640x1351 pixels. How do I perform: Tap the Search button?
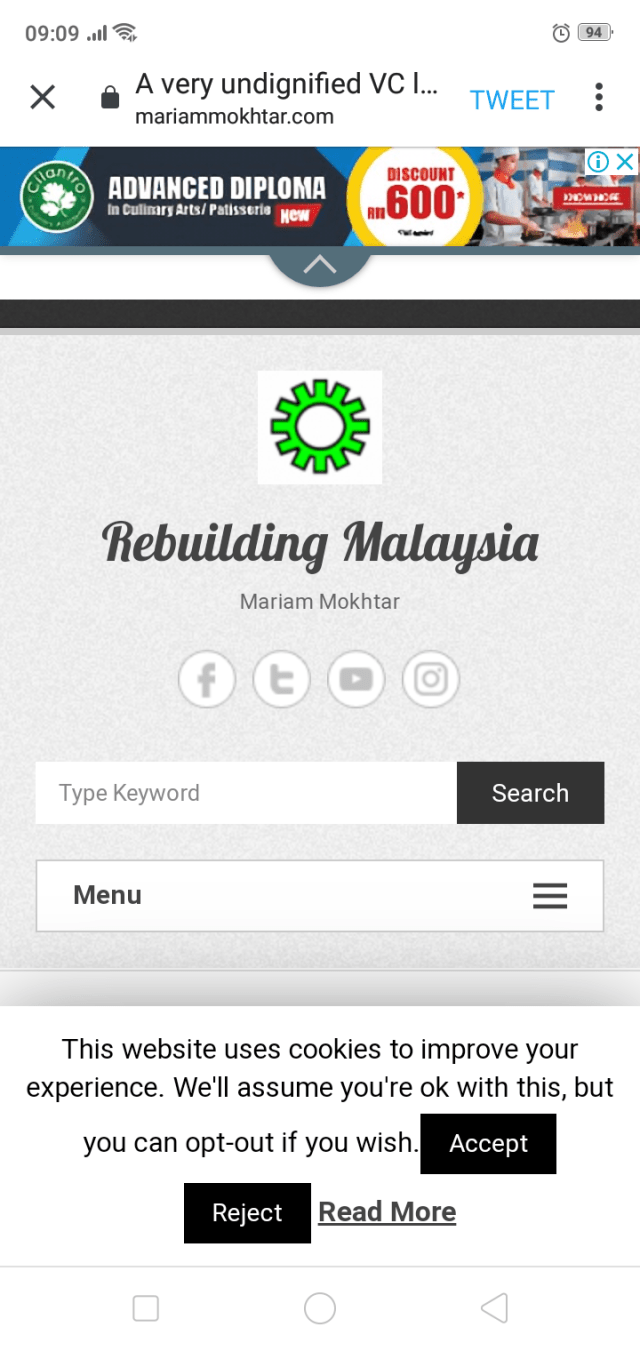(x=530, y=793)
